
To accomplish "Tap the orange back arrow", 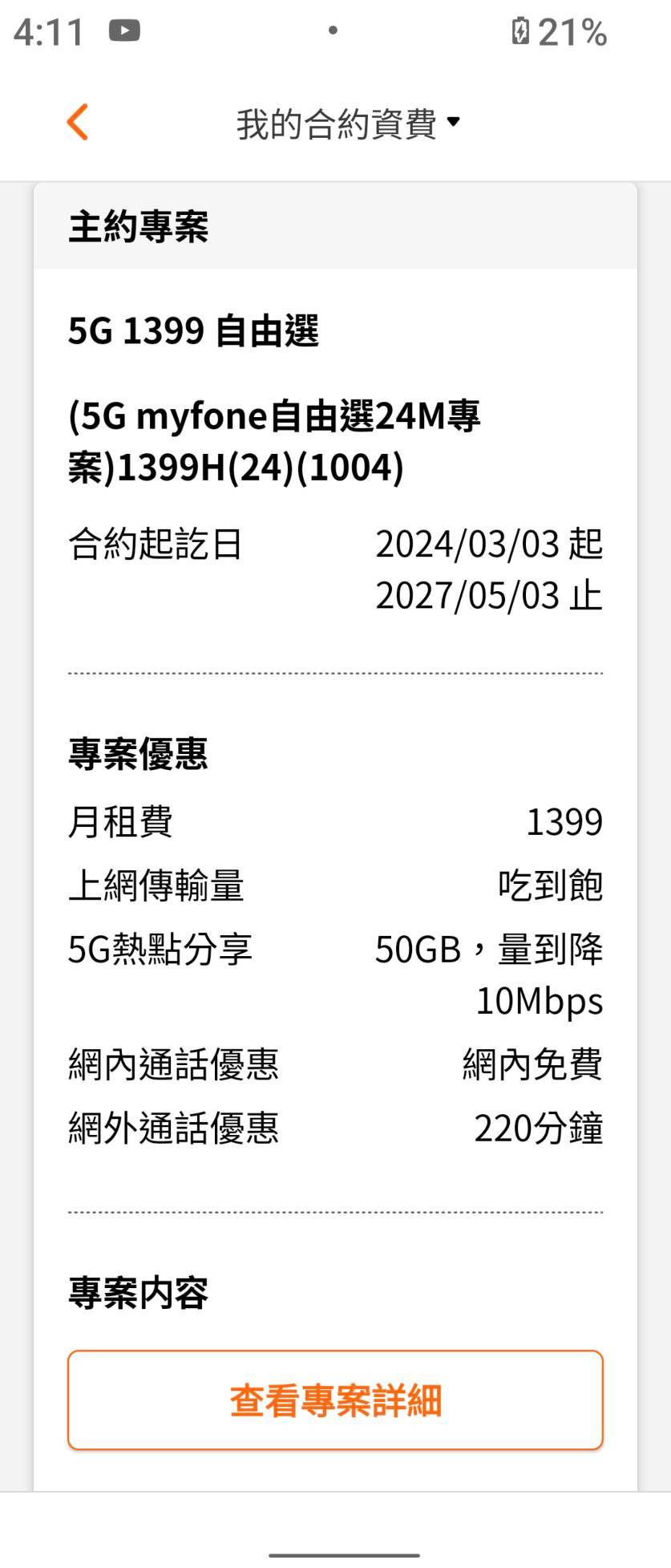I will (x=76, y=122).
